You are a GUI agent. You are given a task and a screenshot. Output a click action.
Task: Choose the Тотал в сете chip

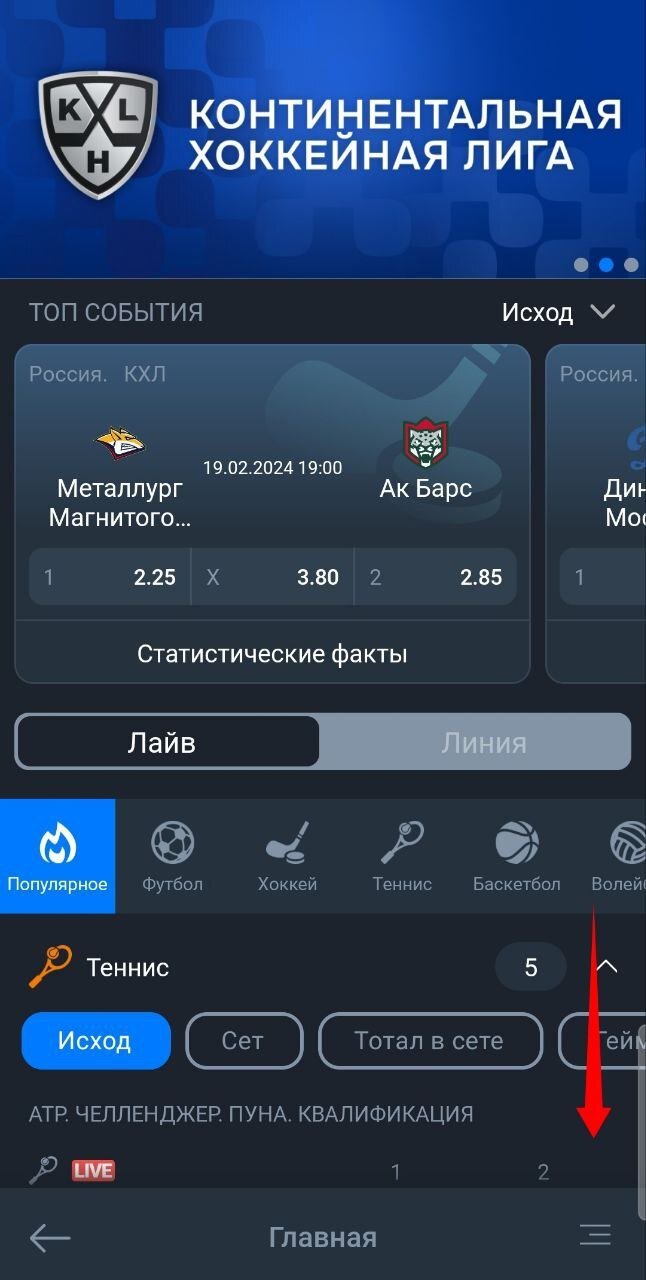pyautogui.click(x=430, y=1041)
